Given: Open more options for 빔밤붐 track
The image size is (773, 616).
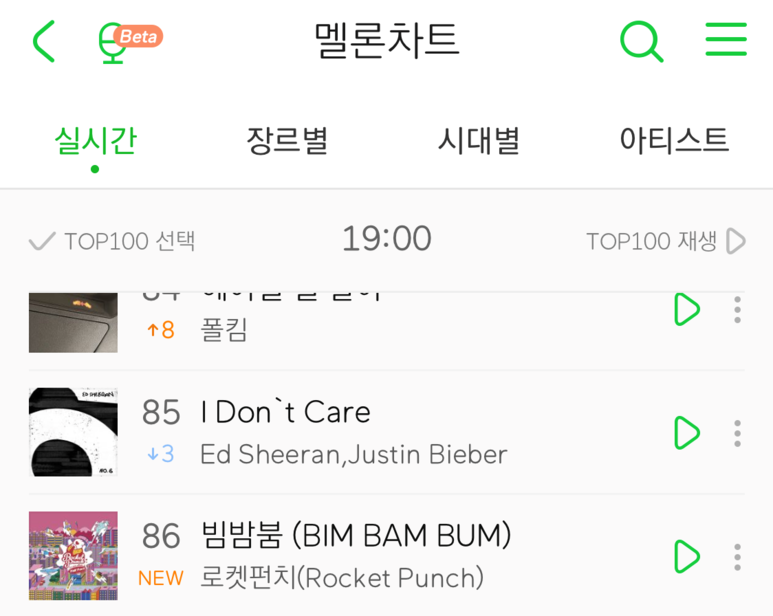Looking at the screenshot, I should pyautogui.click(x=737, y=557).
